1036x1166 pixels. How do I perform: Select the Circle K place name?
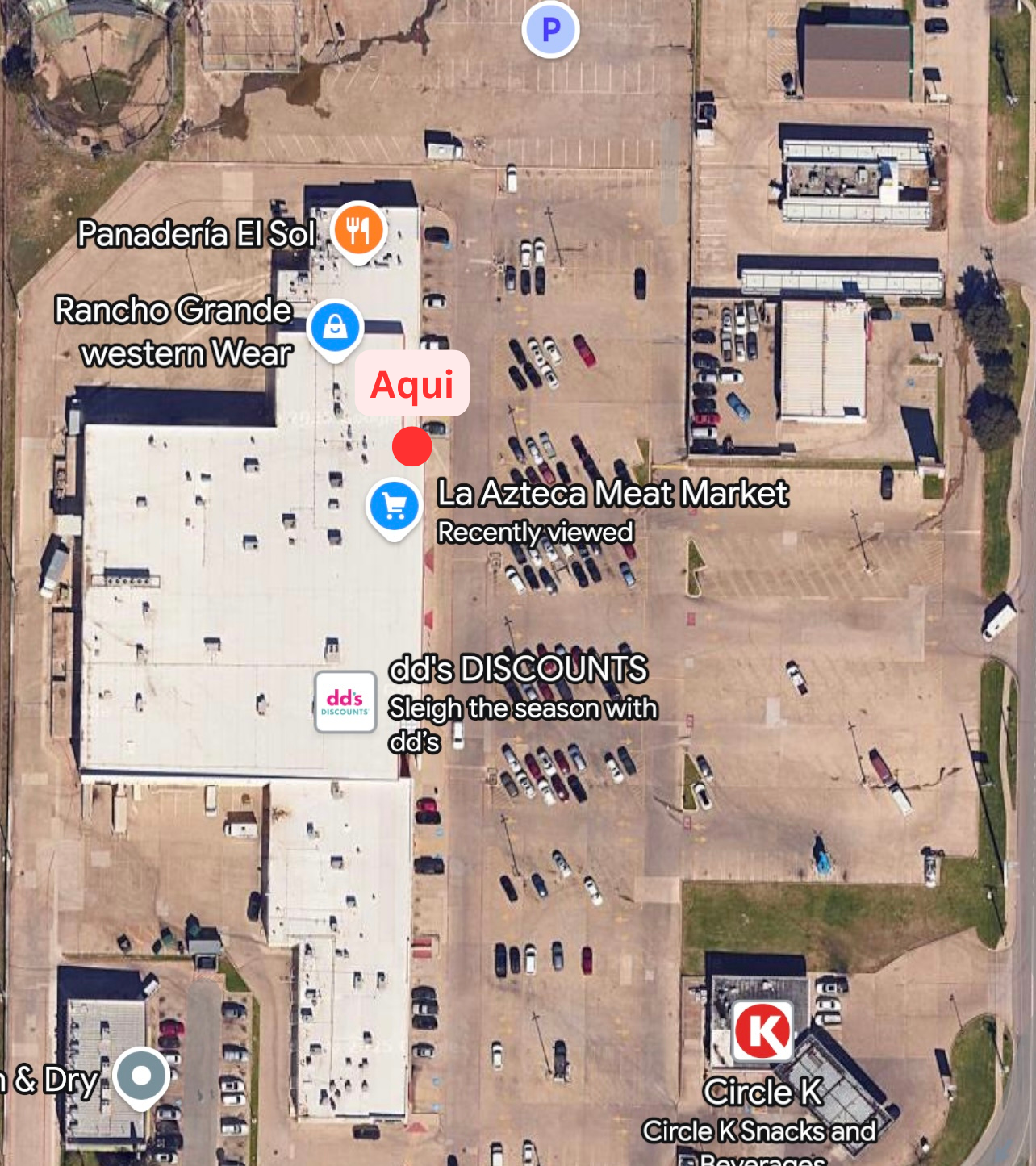pos(762,1093)
